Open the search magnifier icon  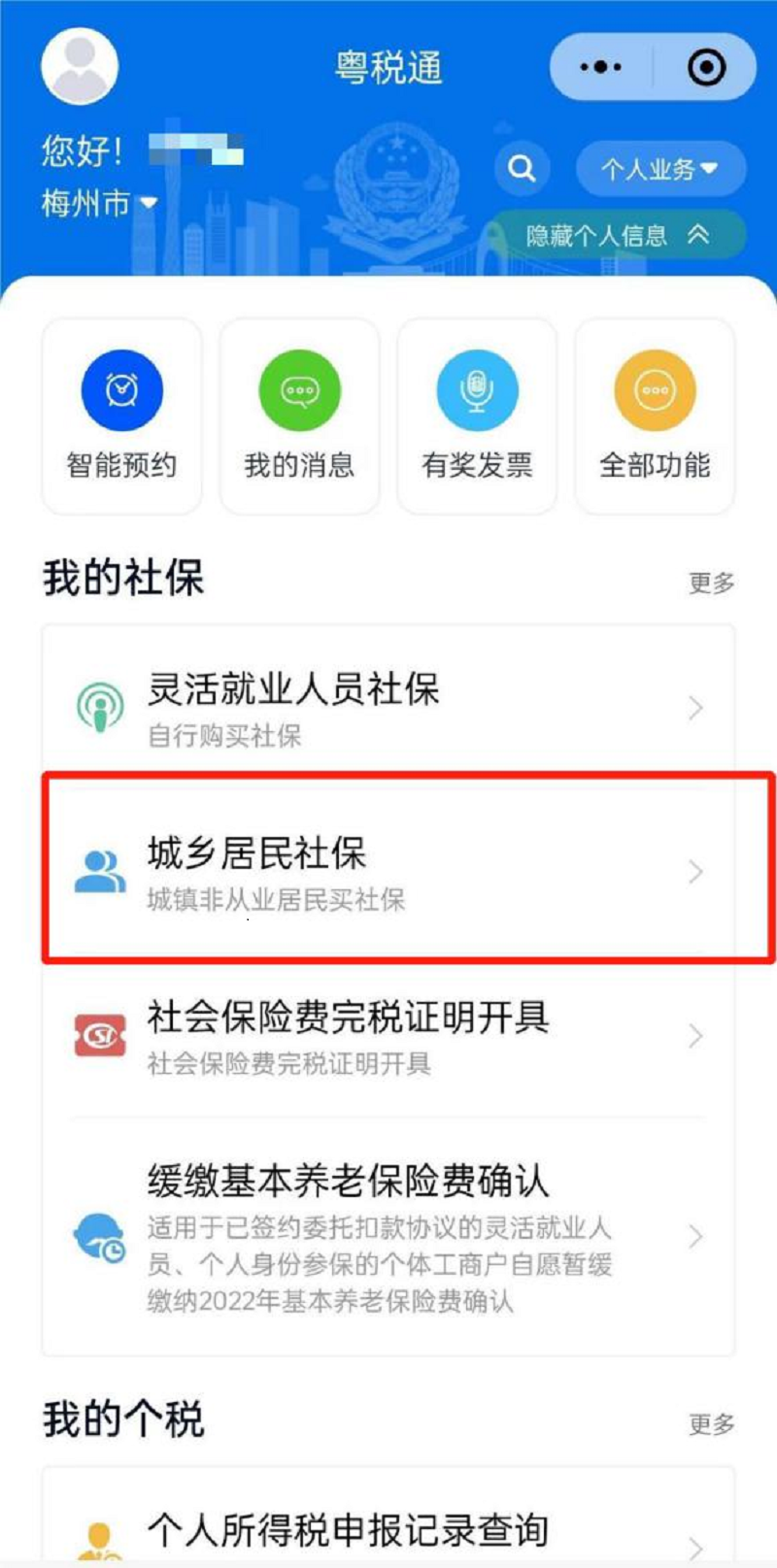tap(522, 169)
